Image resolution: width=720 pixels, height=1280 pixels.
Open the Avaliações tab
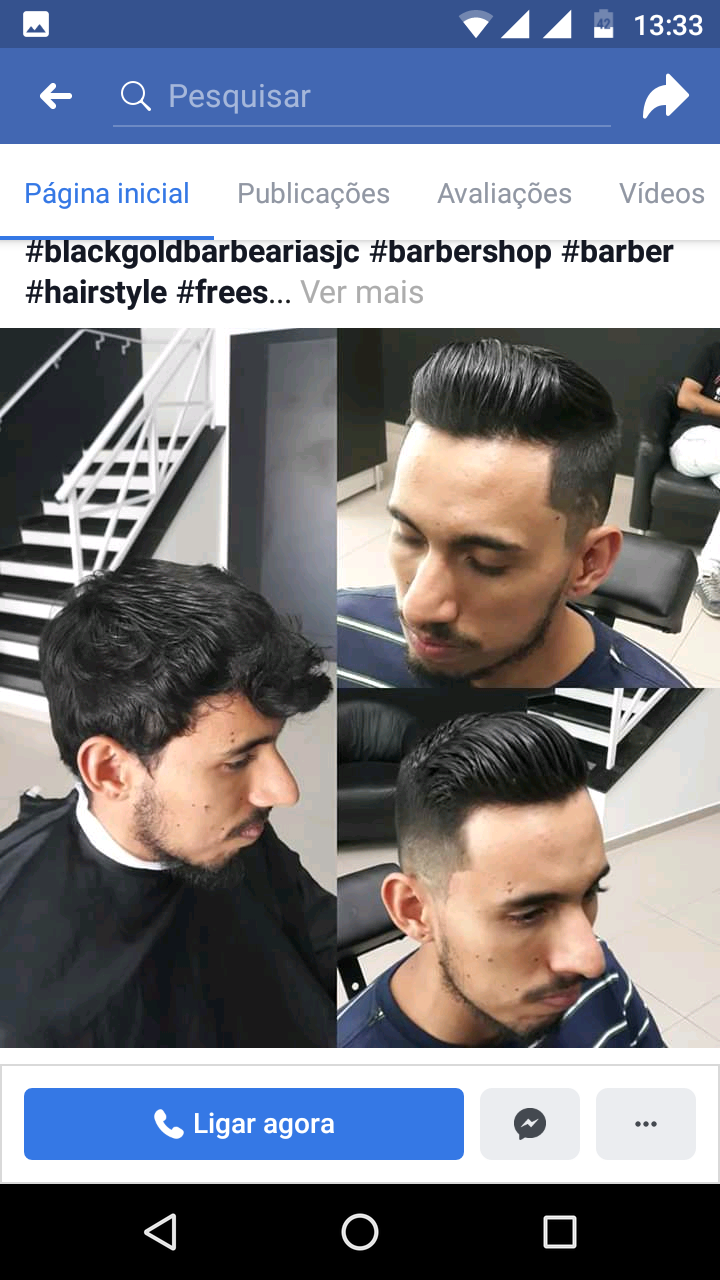point(504,193)
